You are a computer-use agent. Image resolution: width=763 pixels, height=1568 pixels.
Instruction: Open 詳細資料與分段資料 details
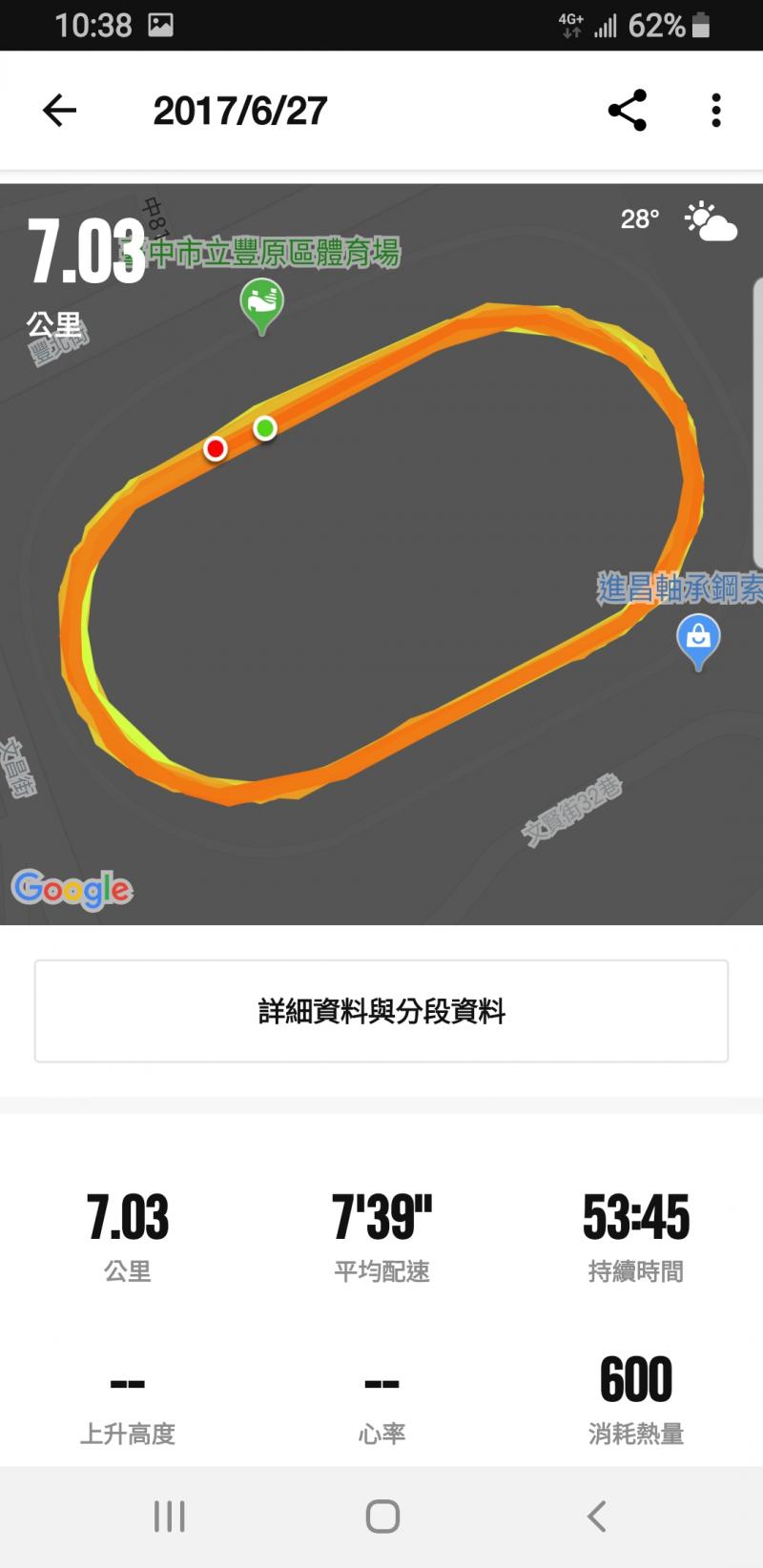point(381,1011)
